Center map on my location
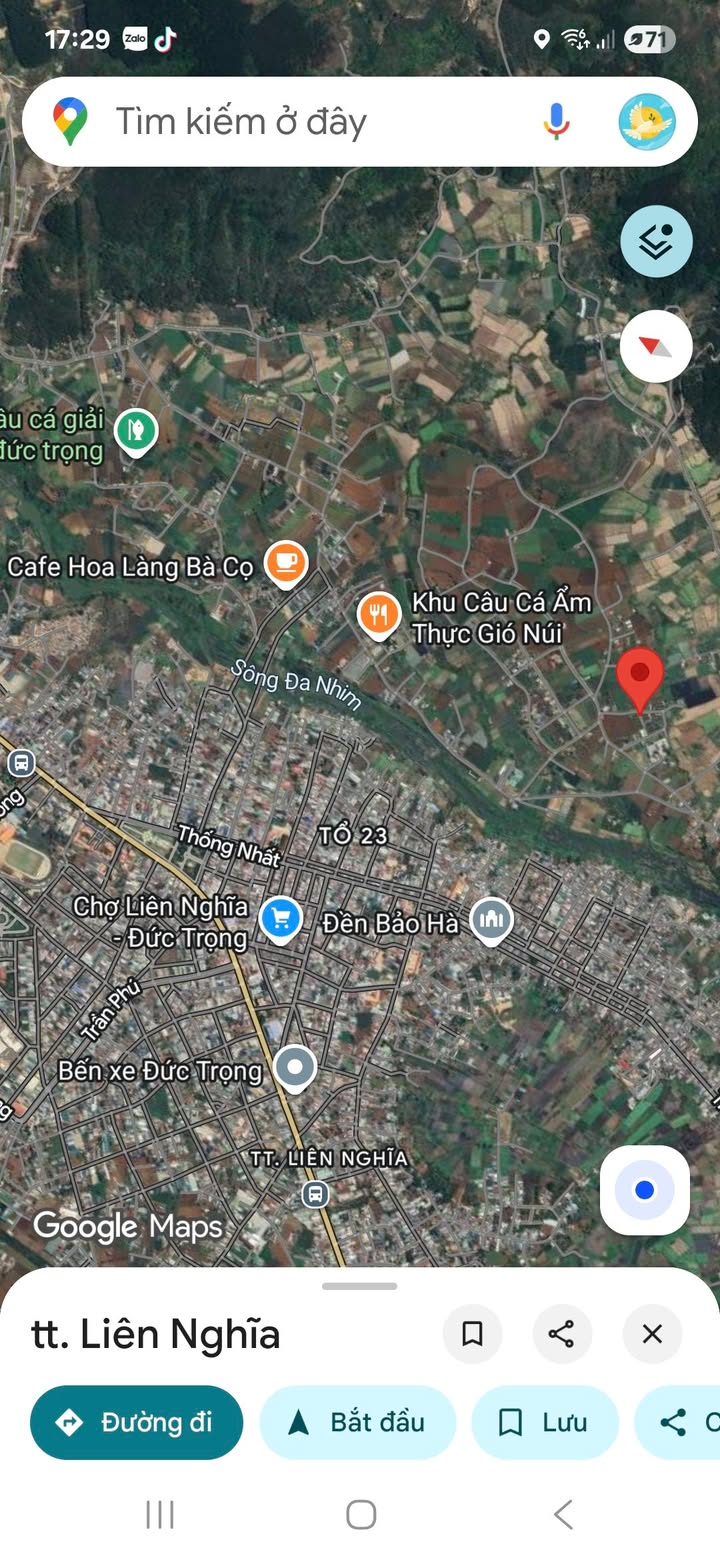Image resolution: width=720 pixels, height=1560 pixels. (x=645, y=1190)
